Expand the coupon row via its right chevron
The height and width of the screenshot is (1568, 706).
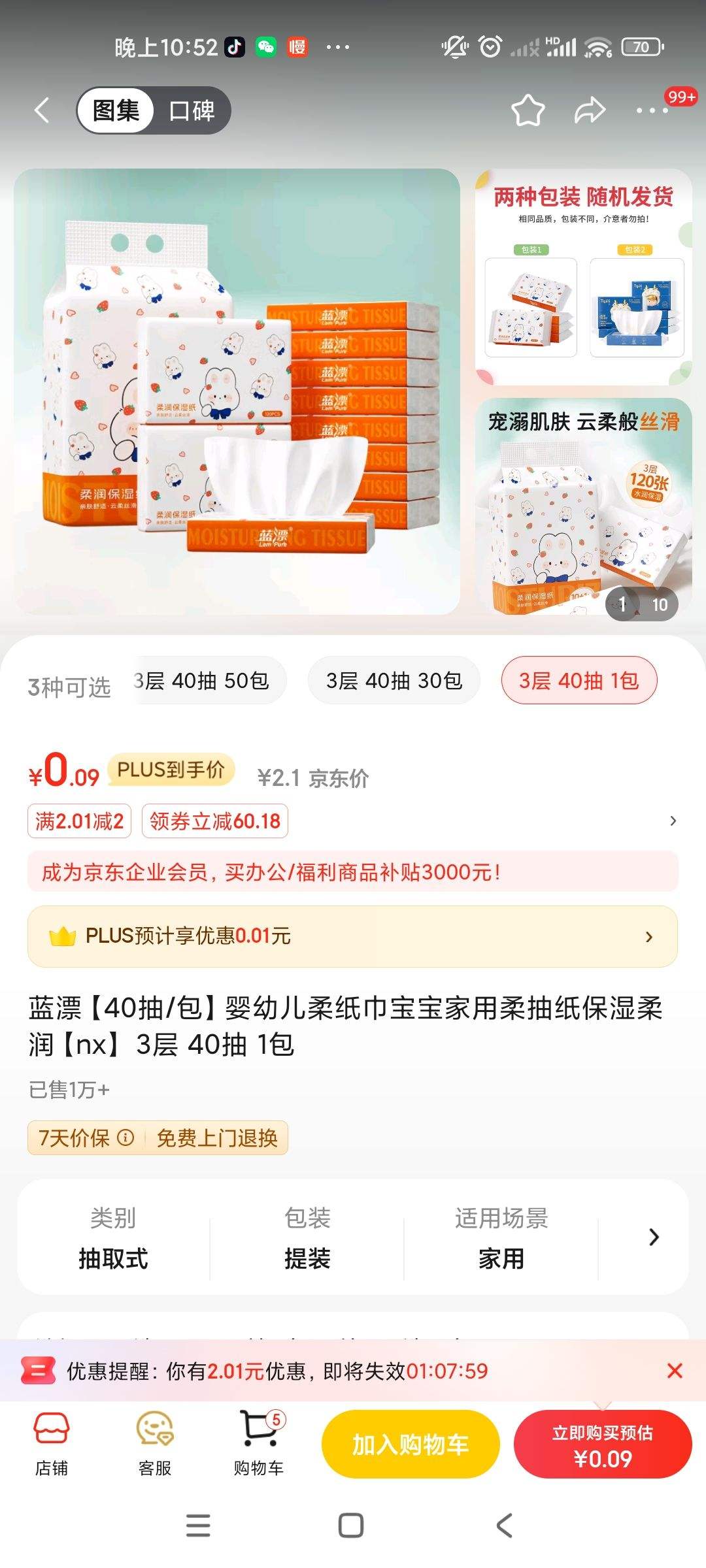tap(674, 821)
